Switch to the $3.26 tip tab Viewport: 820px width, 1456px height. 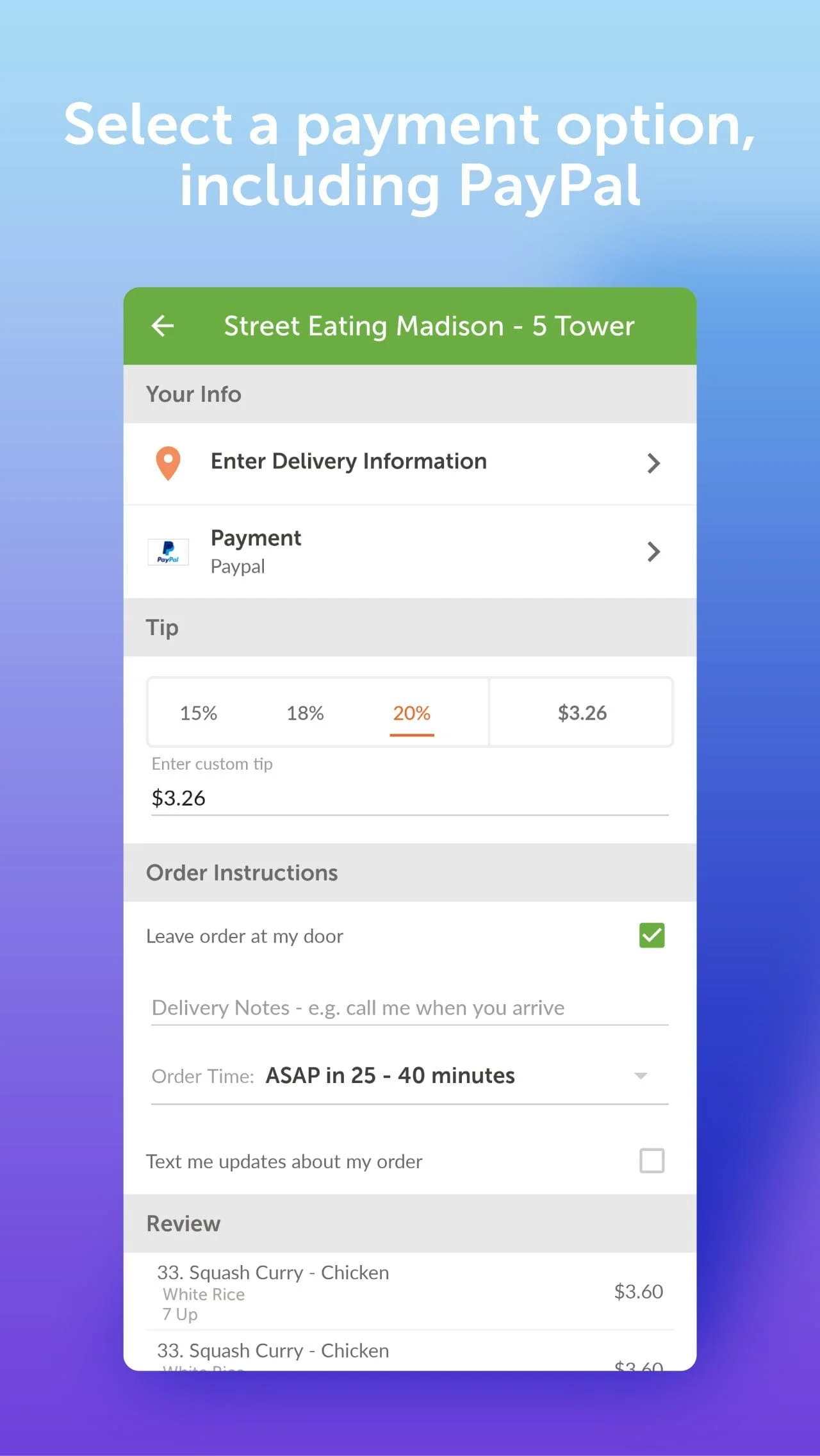point(580,713)
